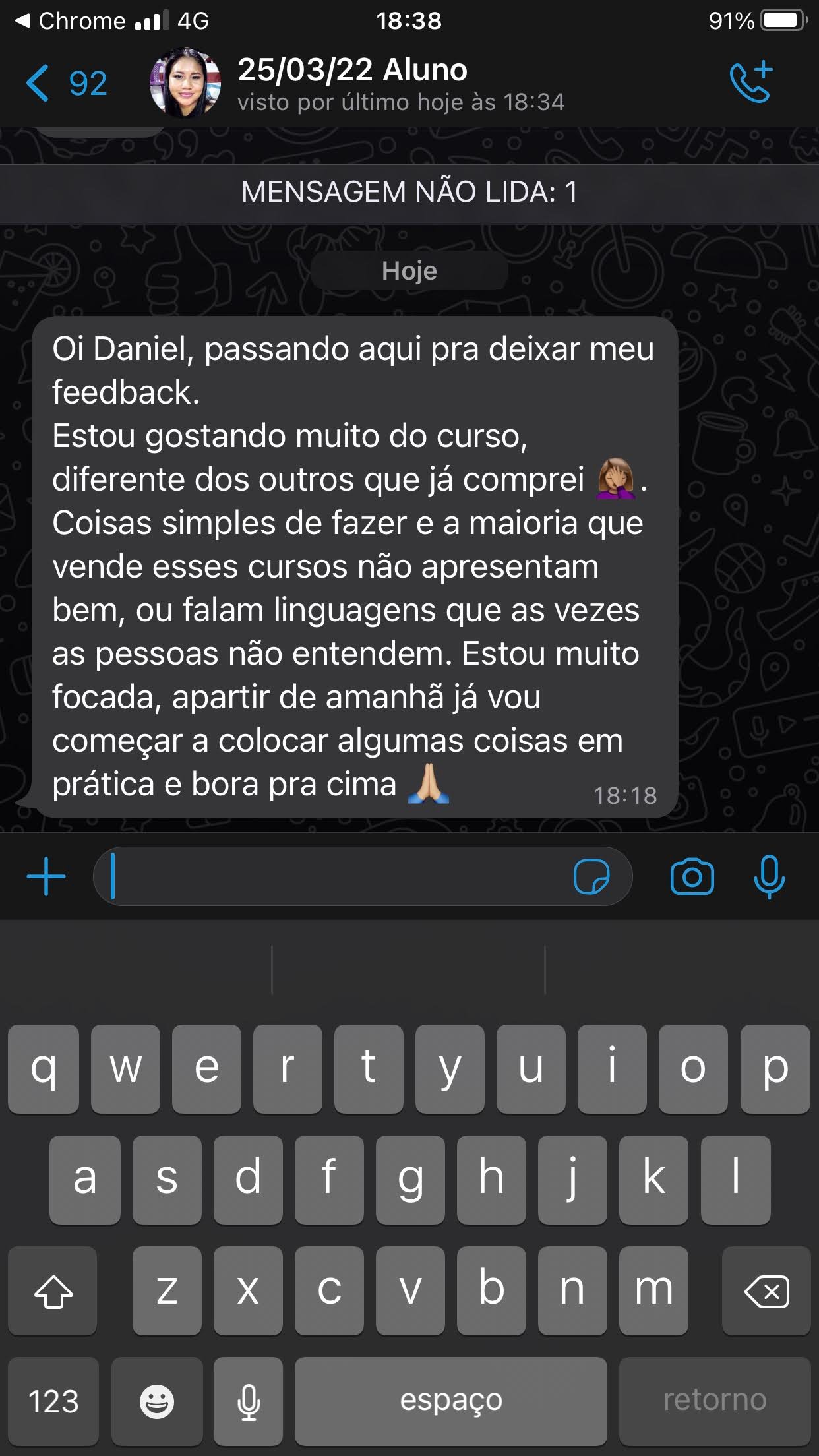The width and height of the screenshot is (819, 1456).
Task: Open the emoji keyboard
Action: click(x=157, y=1401)
